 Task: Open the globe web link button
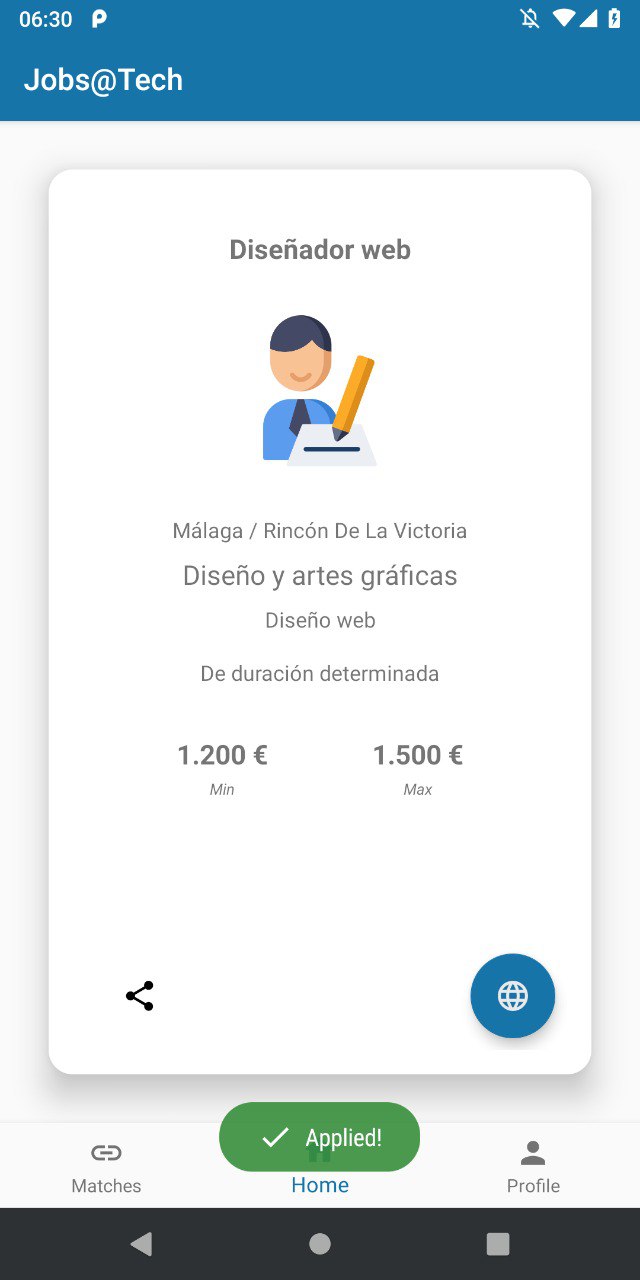pos(513,996)
